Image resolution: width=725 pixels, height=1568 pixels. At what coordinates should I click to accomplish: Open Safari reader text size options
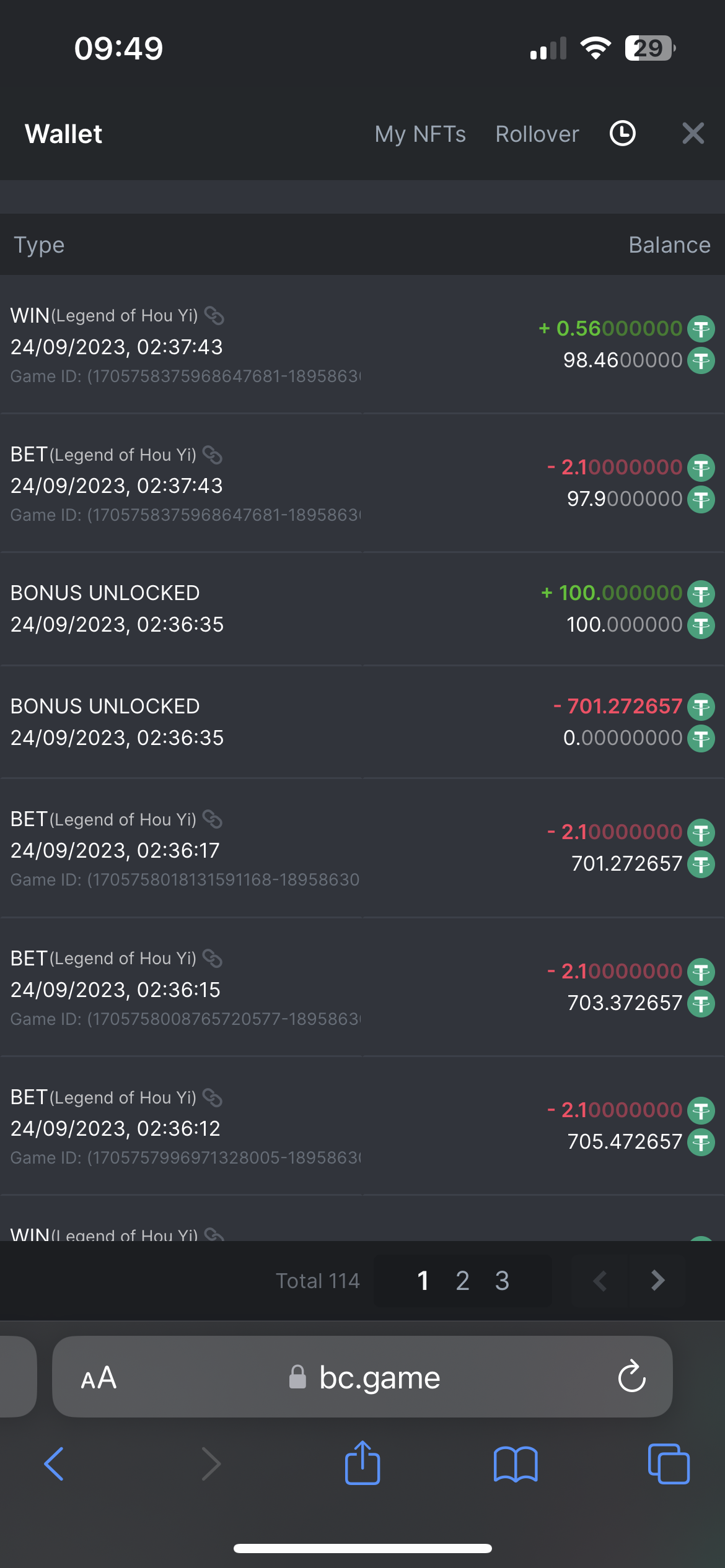pos(99,1378)
